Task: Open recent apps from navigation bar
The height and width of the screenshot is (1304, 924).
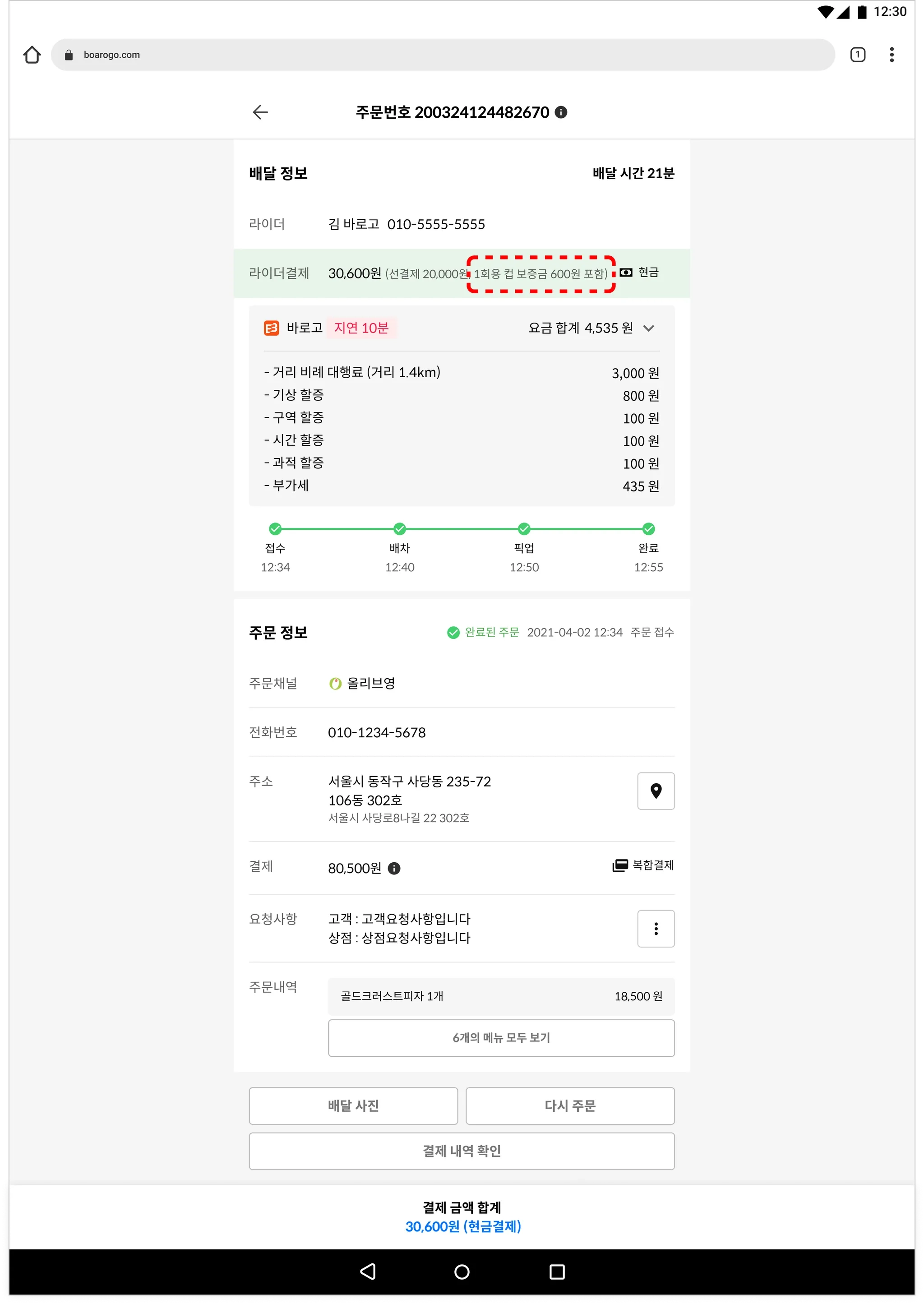Action: pyautogui.click(x=556, y=1272)
